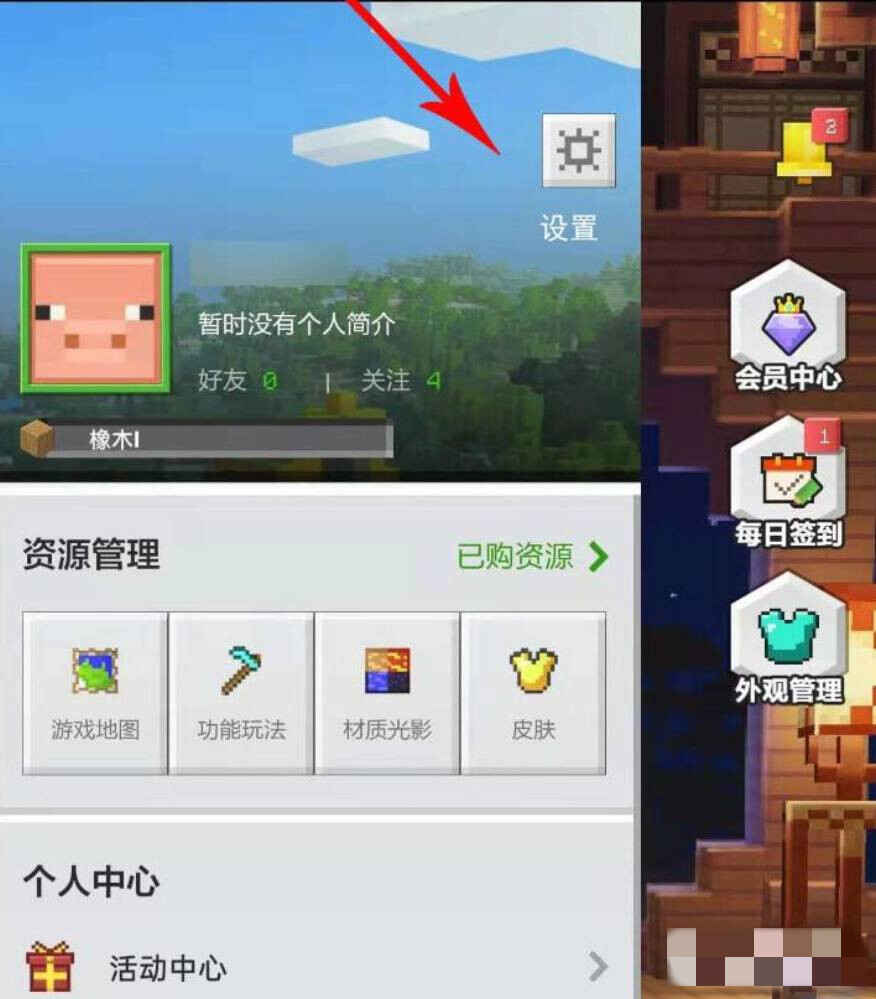Open 已购资源 purchased resources

click(x=532, y=556)
